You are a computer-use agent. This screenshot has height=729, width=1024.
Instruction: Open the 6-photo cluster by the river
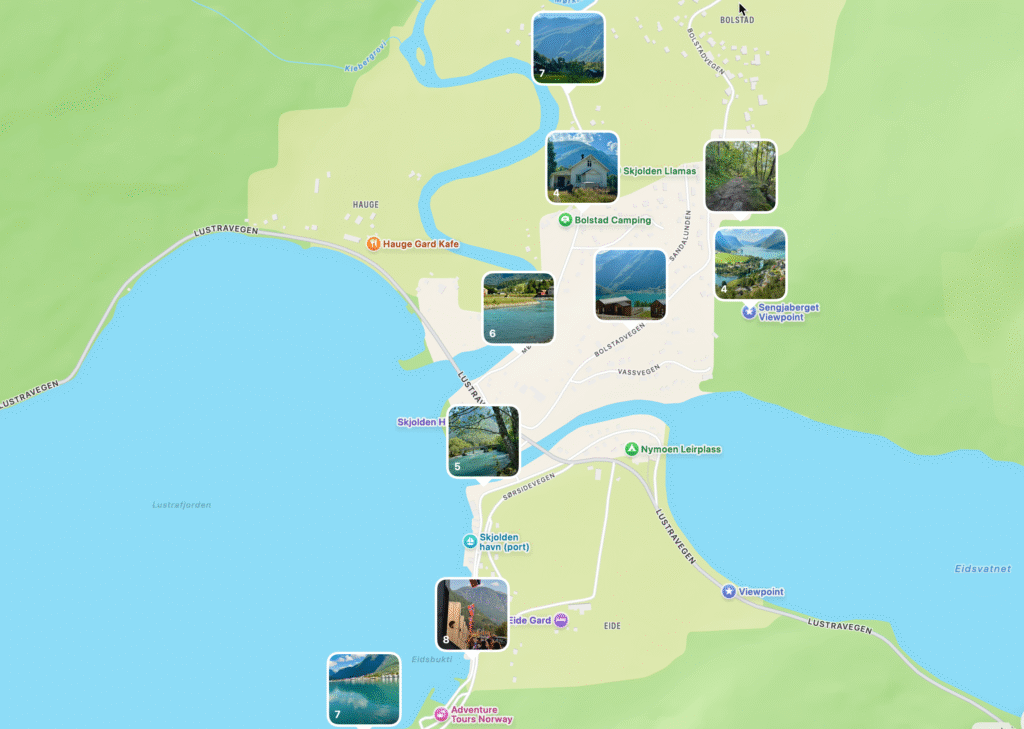[518, 308]
